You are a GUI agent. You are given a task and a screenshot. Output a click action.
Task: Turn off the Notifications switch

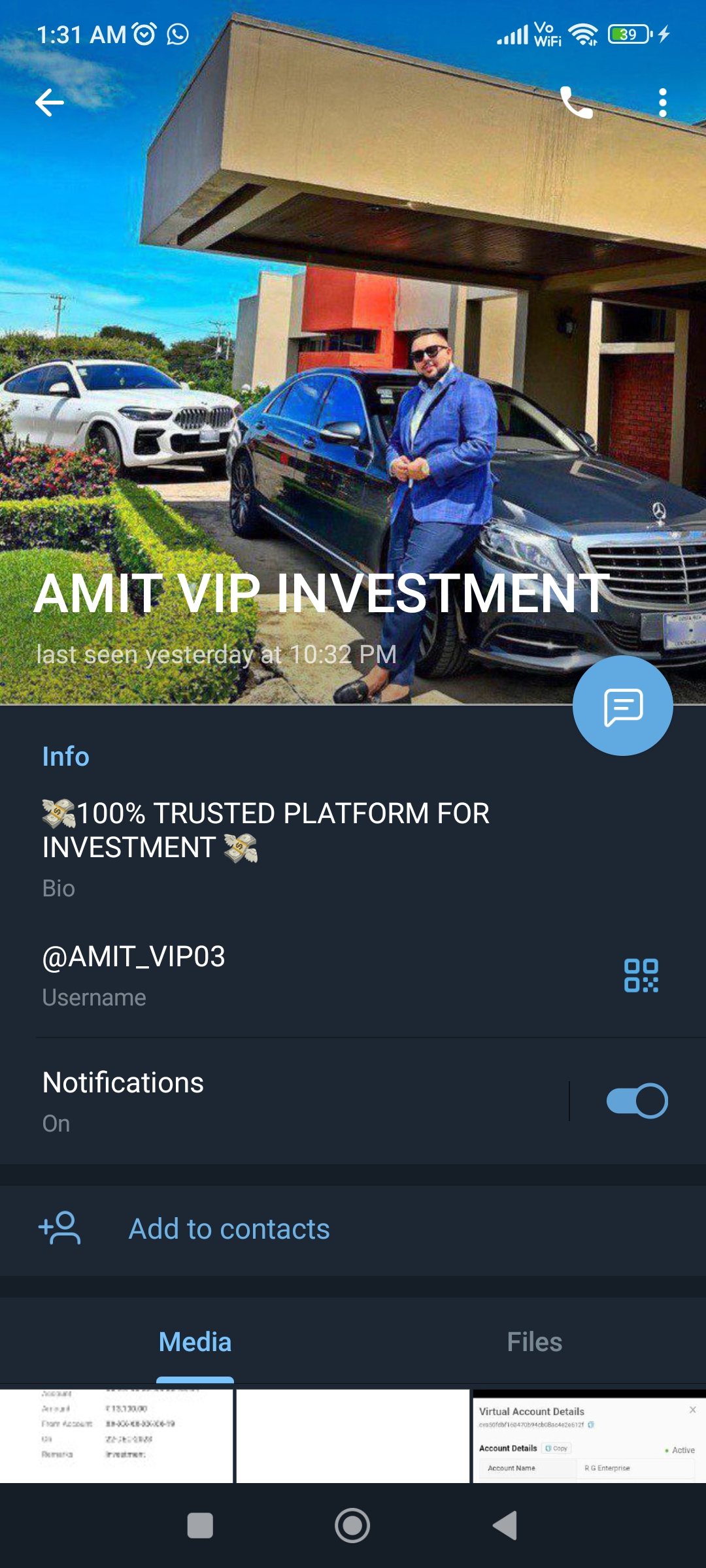637,1101
